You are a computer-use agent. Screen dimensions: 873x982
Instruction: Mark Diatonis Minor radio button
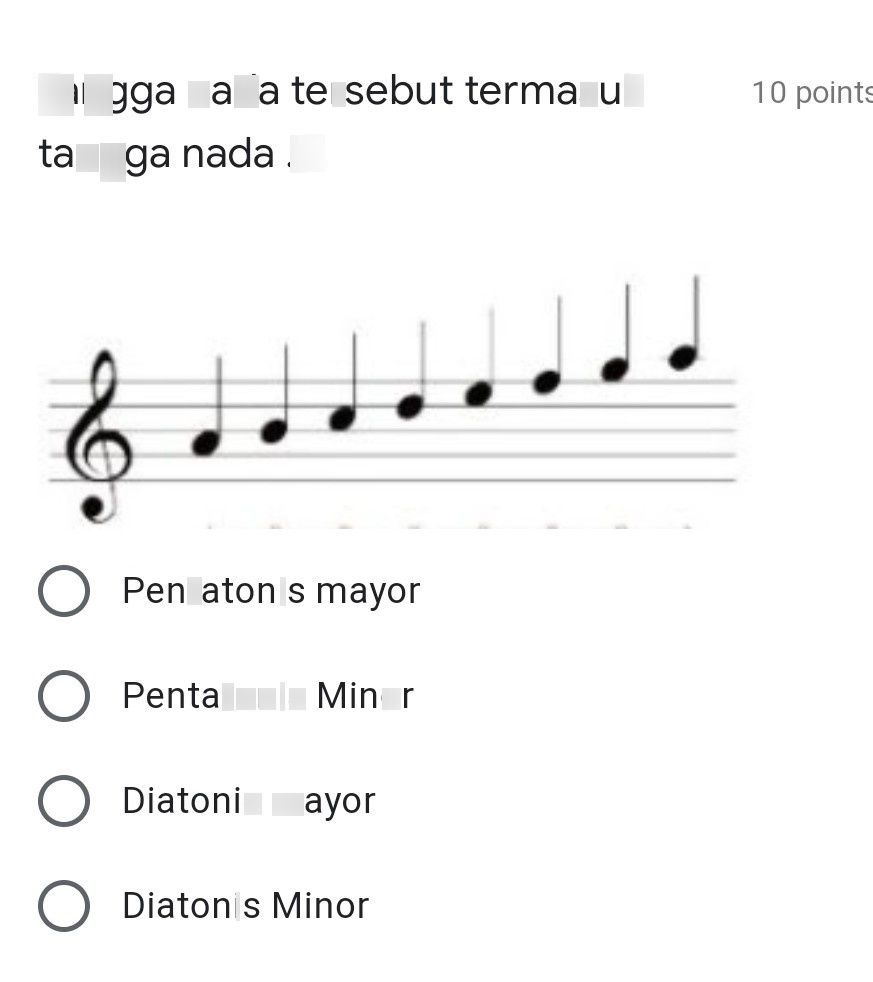click(x=64, y=906)
